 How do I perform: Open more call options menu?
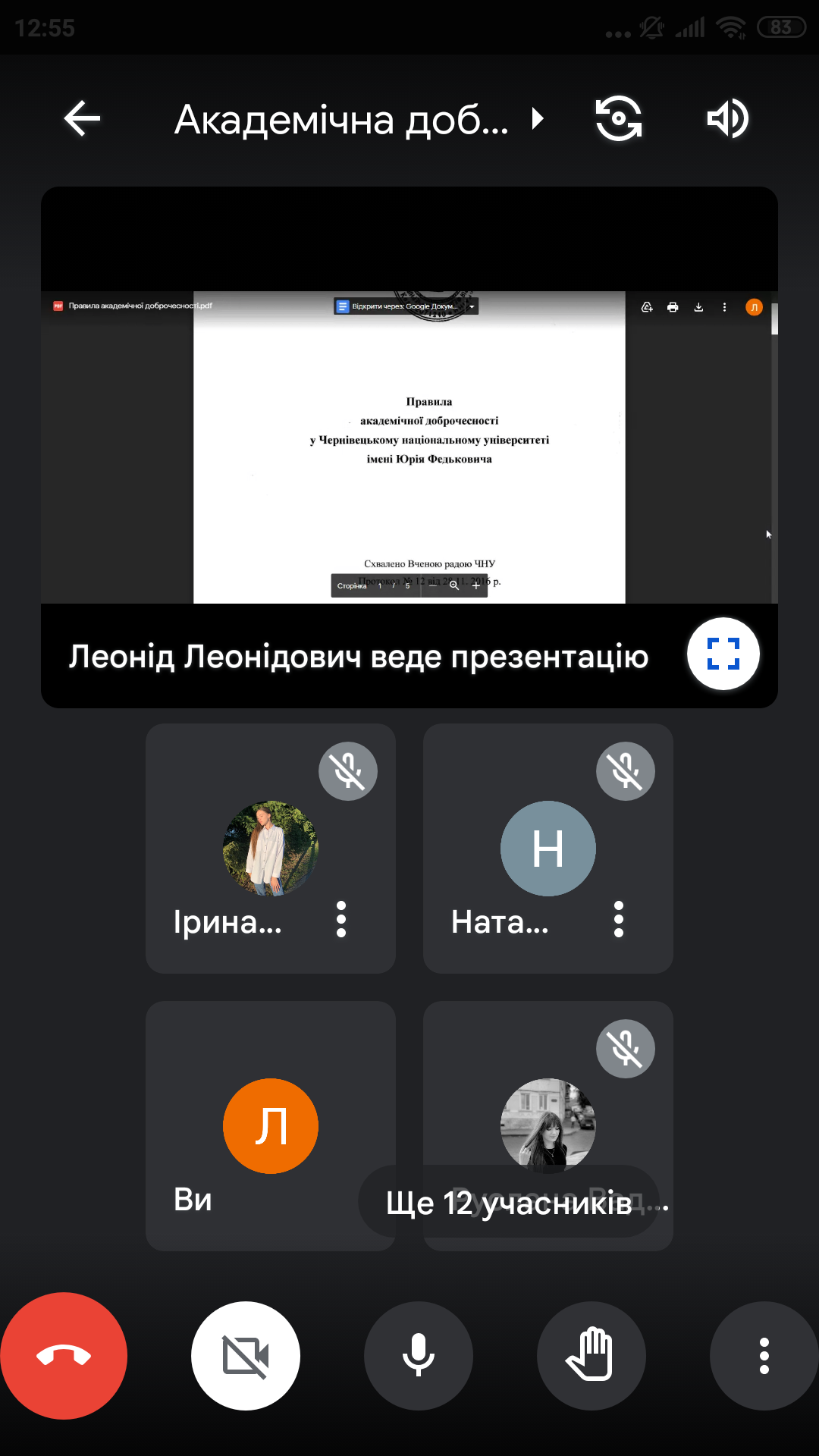coord(764,1355)
